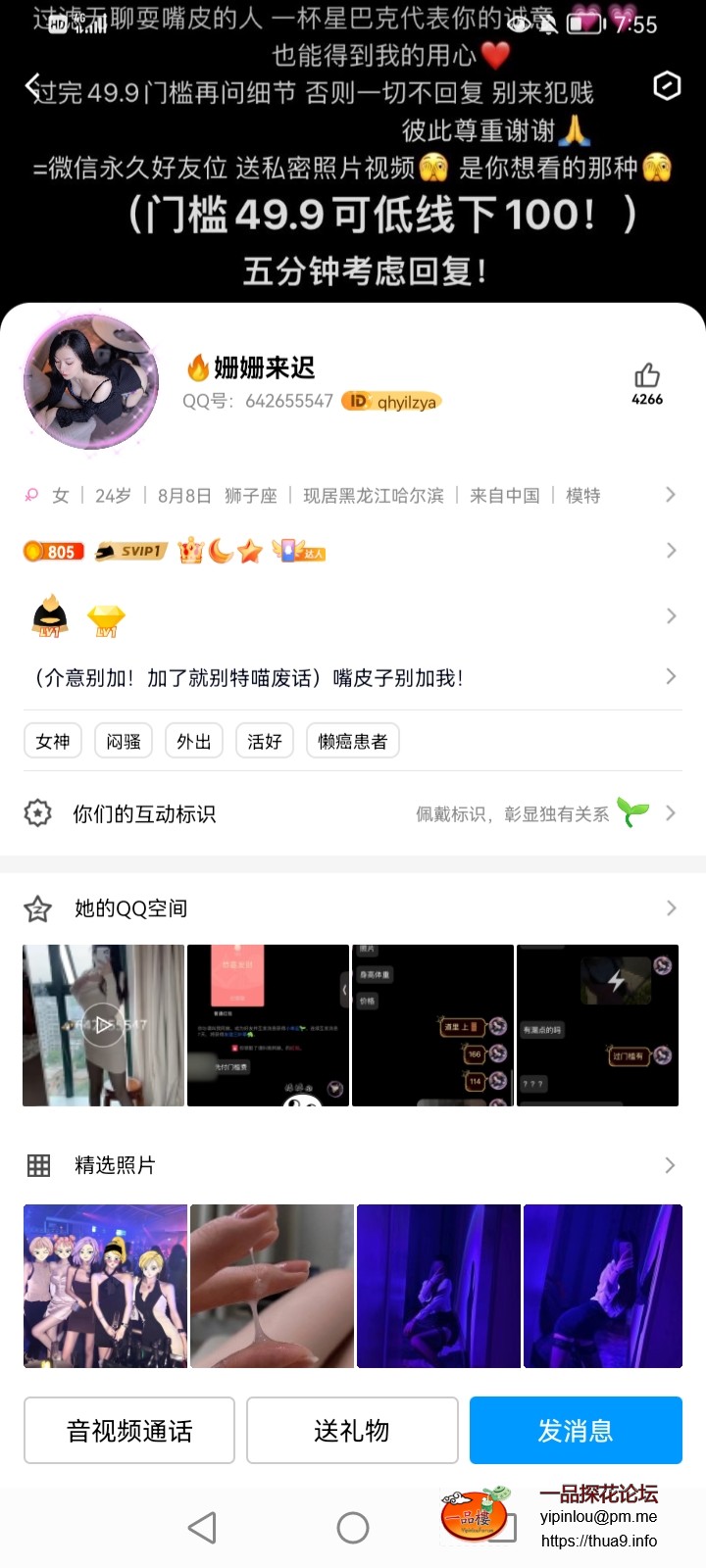Viewport: 706px width, 1568px height.
Task: Play the video in the QQ空间 preview
Action: 103,1025
